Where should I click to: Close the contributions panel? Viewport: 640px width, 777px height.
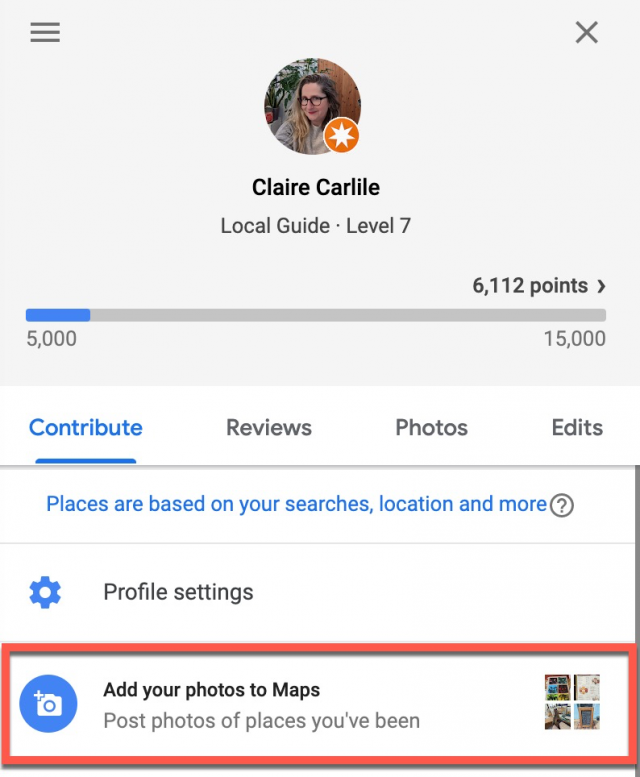pyautogui.click(x=587, y=32)
